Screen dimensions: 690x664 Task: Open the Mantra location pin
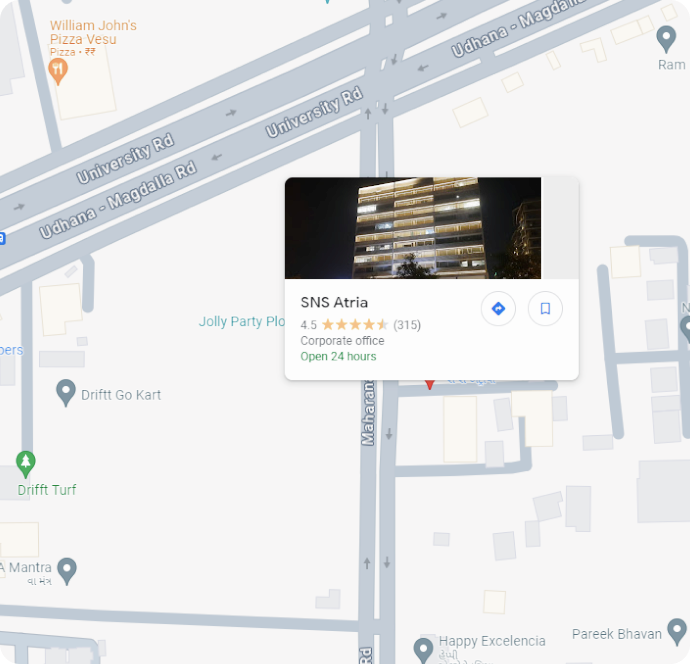[67, 570]
